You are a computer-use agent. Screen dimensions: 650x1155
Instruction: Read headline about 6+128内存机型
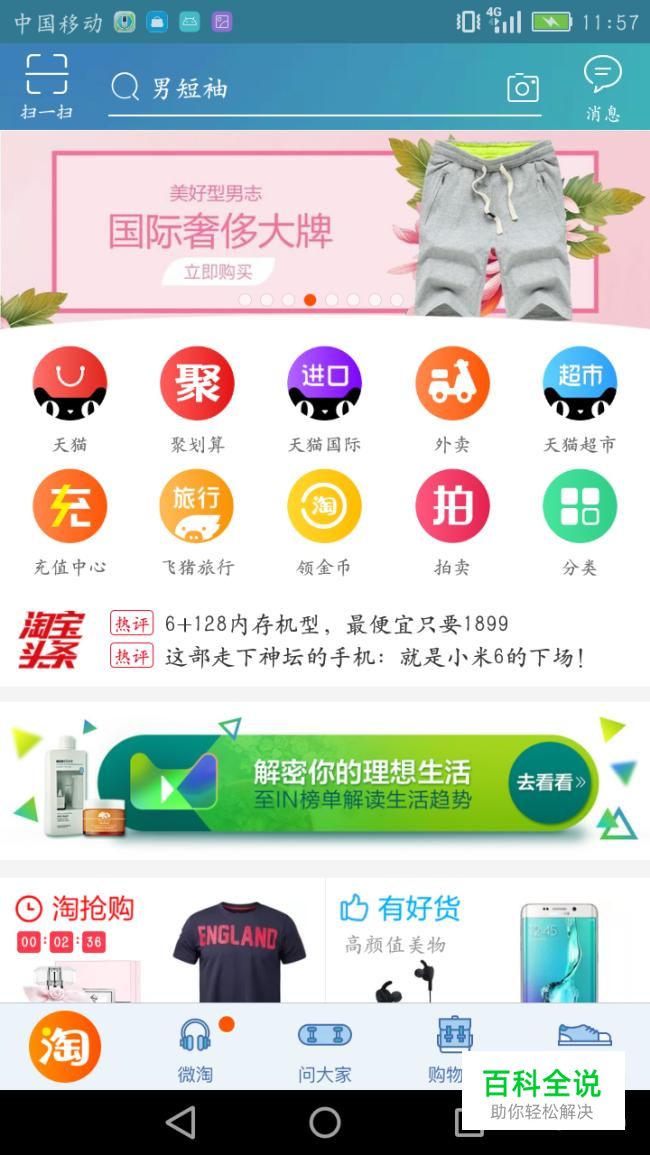click(x=337, y=624)
